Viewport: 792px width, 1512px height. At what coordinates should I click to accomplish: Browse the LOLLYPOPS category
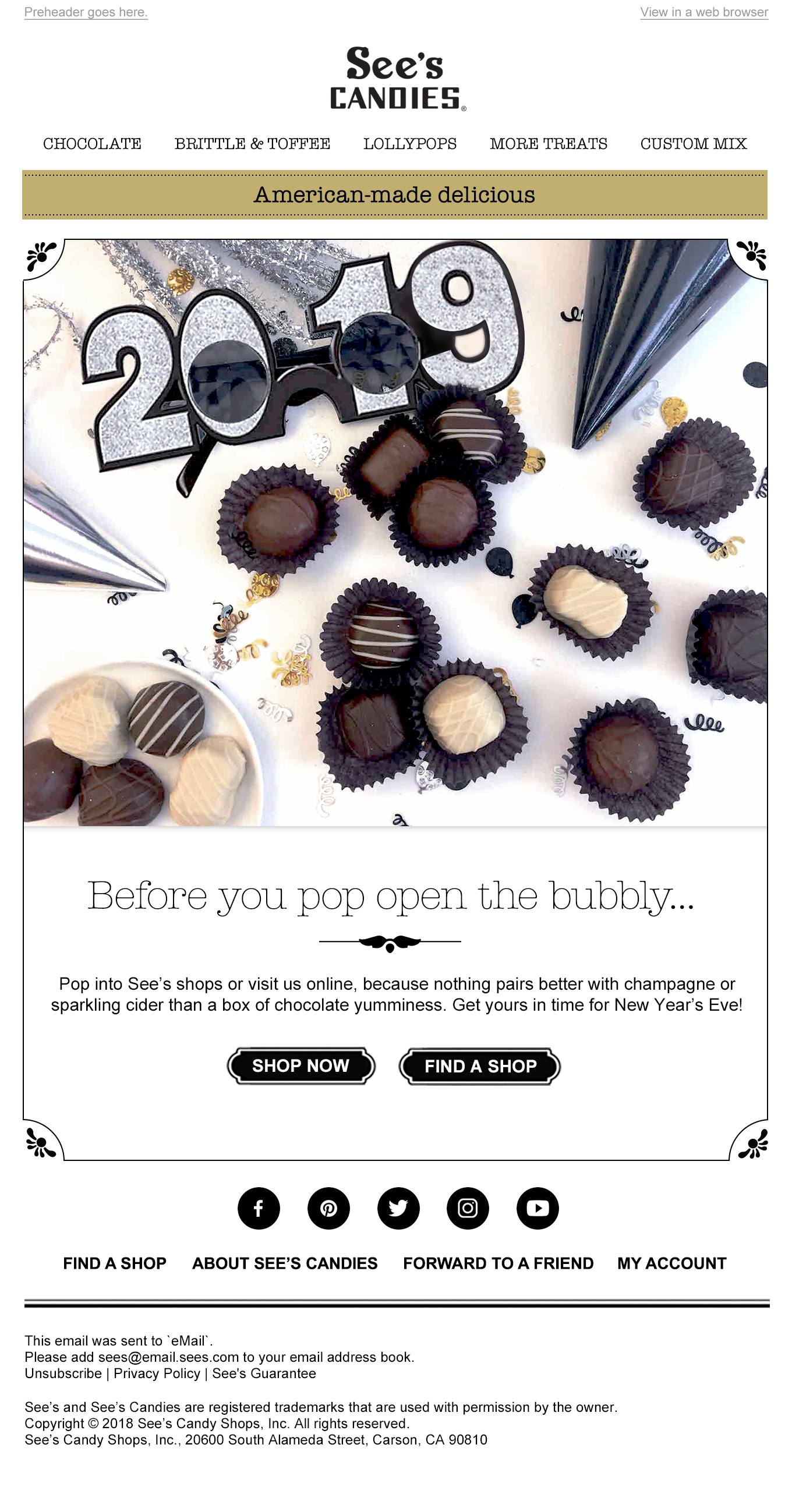click(x=410, y=144)
